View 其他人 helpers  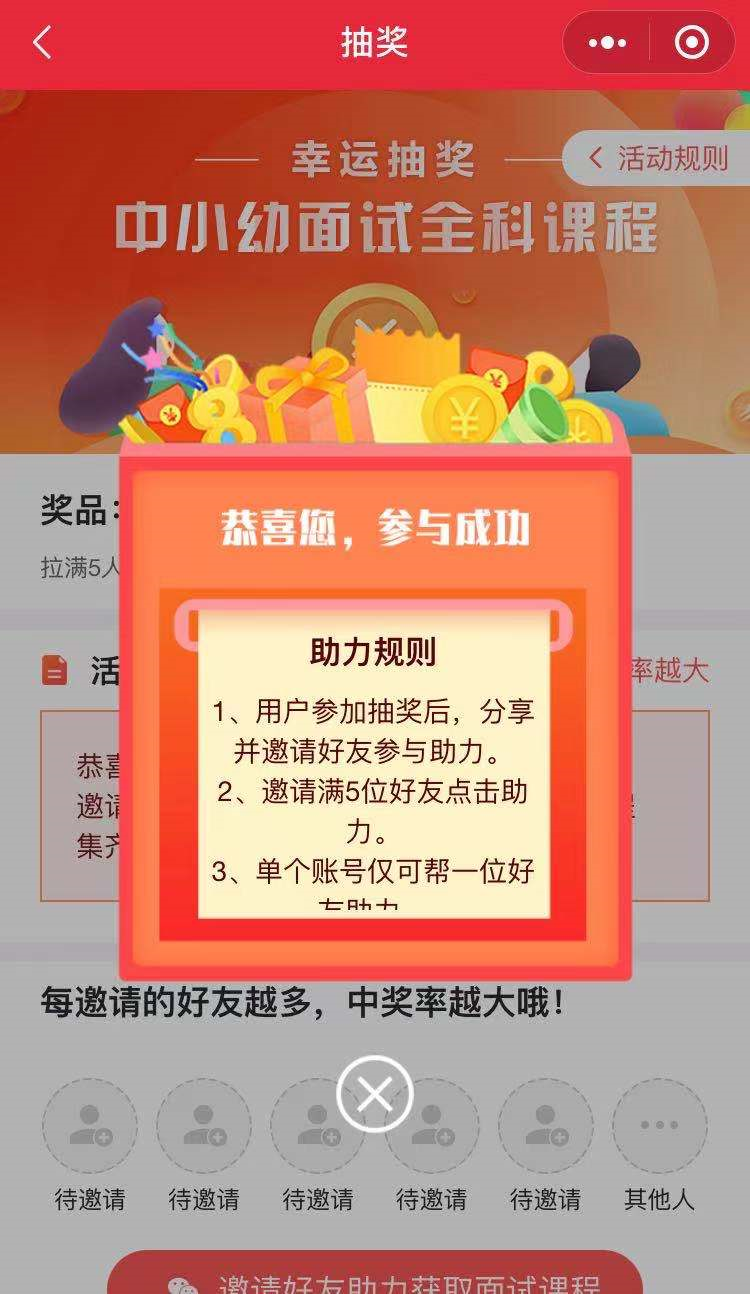pos(659,1126)
